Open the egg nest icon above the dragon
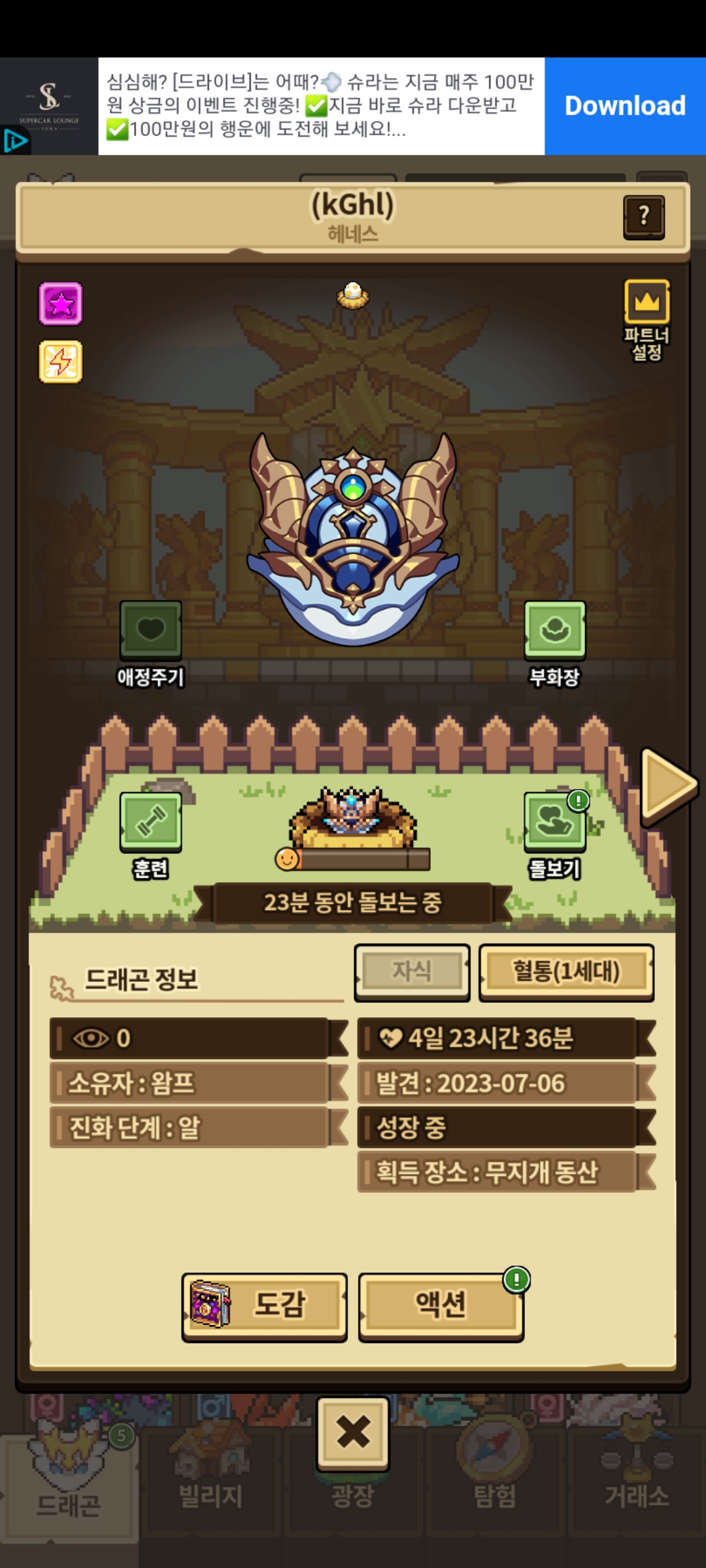 [353, 295]
